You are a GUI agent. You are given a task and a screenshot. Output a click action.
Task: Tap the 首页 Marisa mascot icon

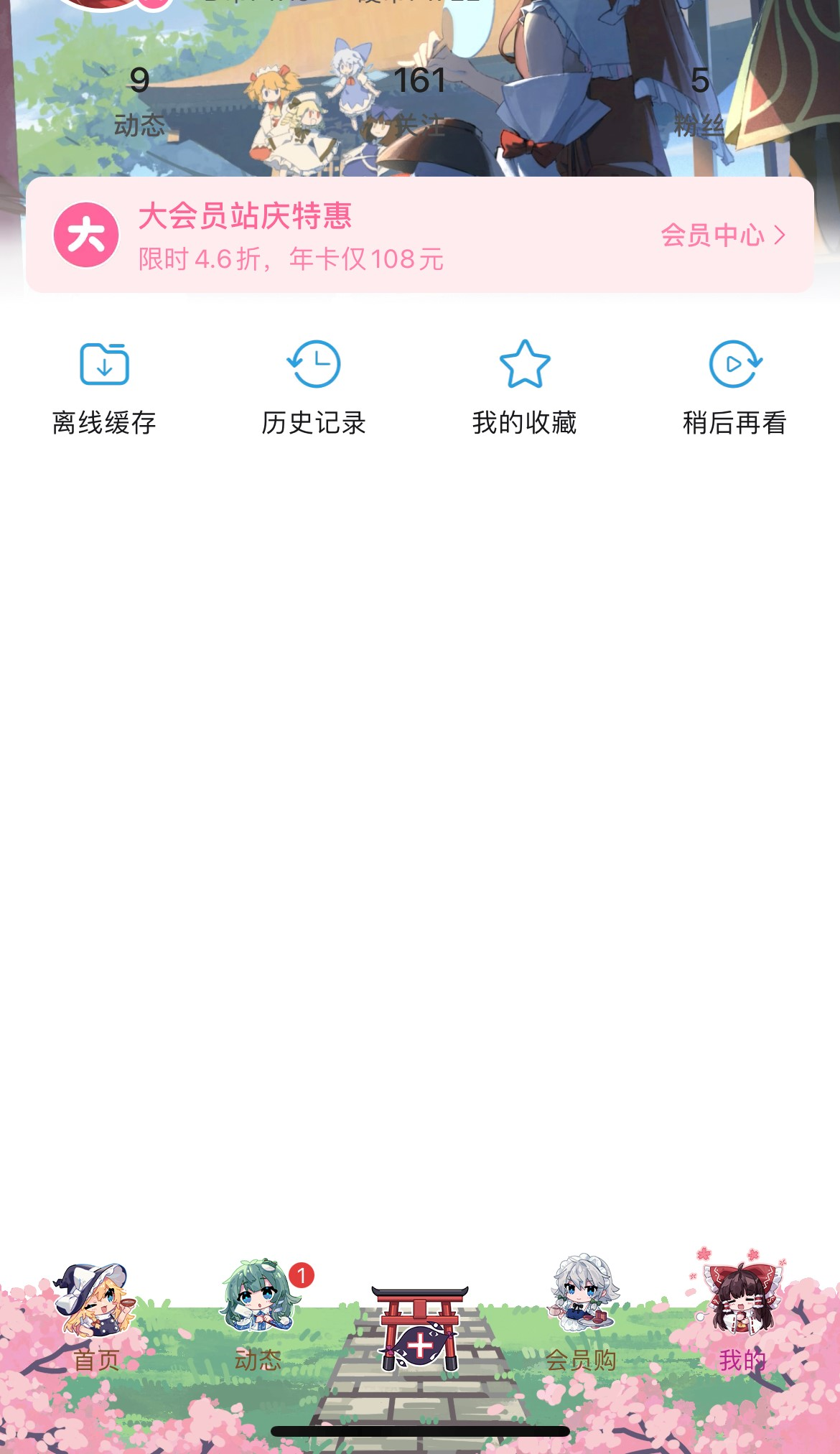(97, 1300)
